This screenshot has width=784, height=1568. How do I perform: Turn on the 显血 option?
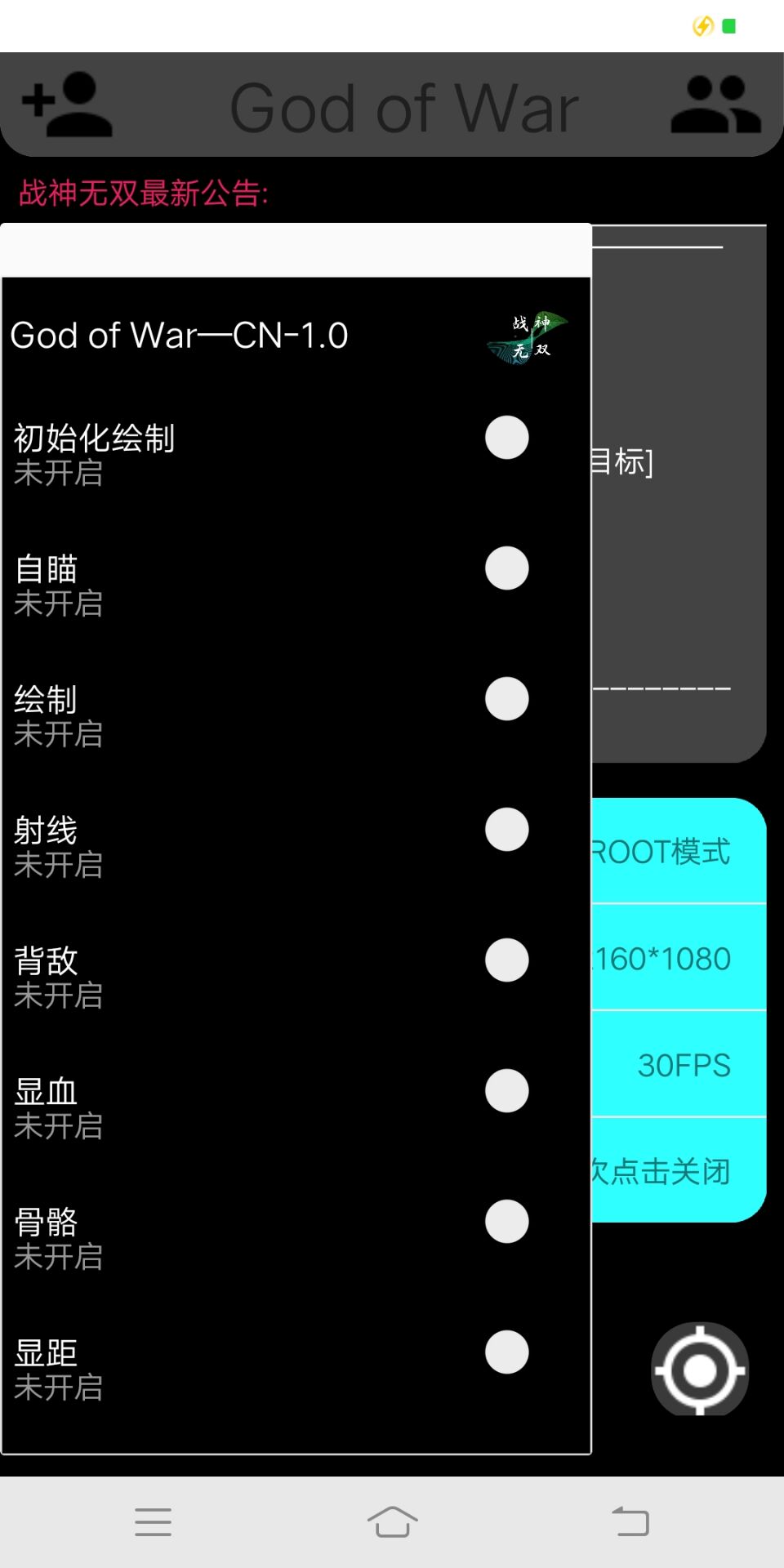point(506,1092)
